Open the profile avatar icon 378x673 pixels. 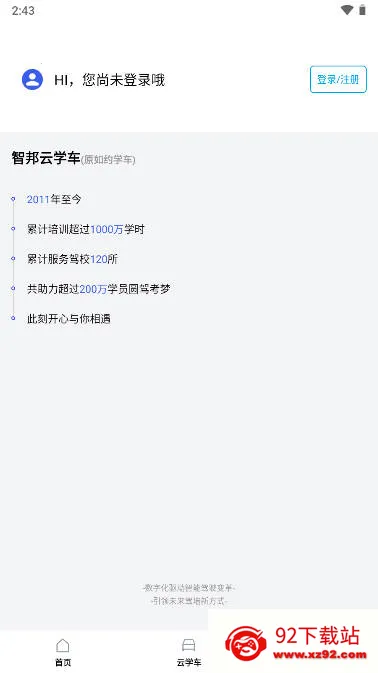pos(32,79)
